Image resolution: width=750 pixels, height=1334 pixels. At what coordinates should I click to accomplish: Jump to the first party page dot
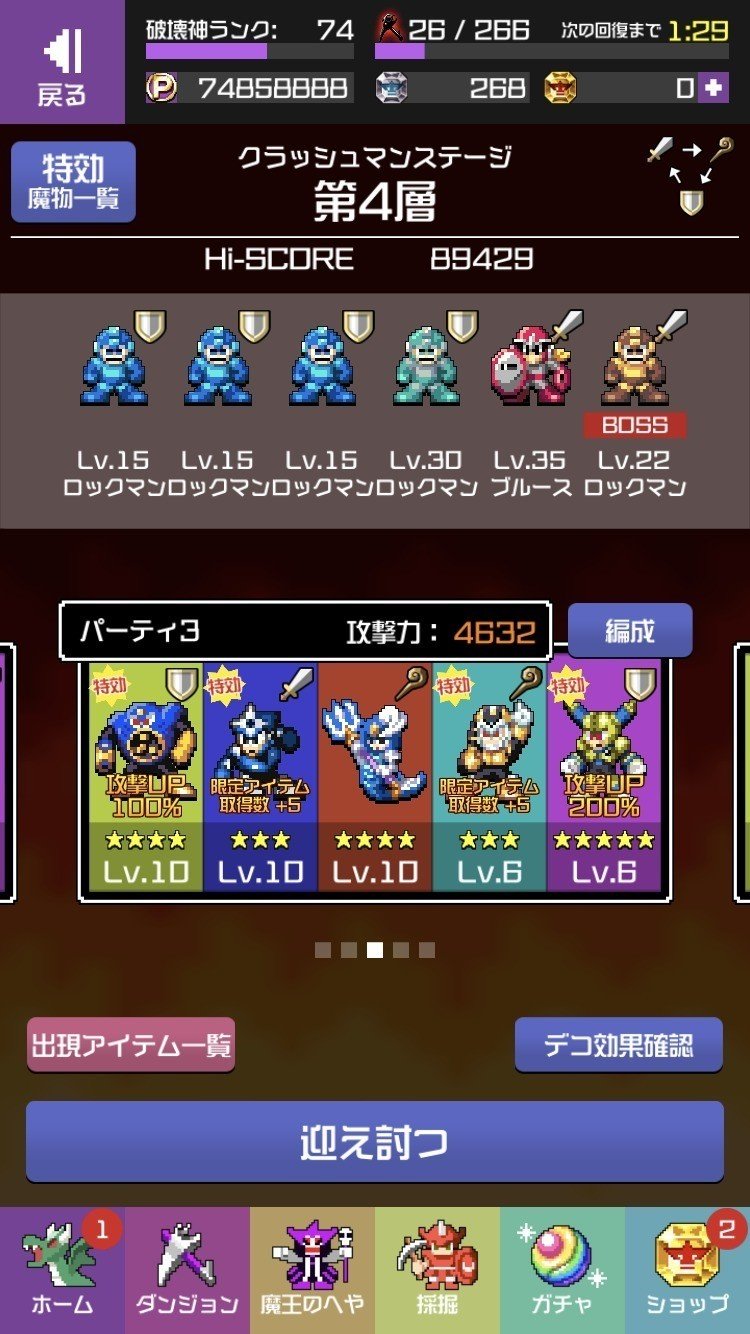pyautogui.click(x=322, y=950)
